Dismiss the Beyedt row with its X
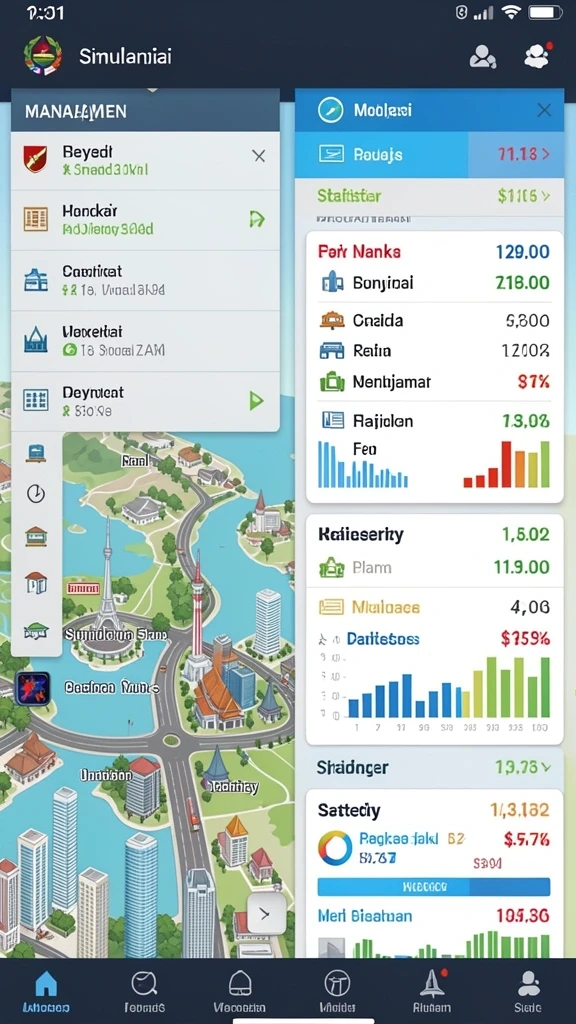The width and height of the screenshot is (576, 1024). tap(259, 155)
